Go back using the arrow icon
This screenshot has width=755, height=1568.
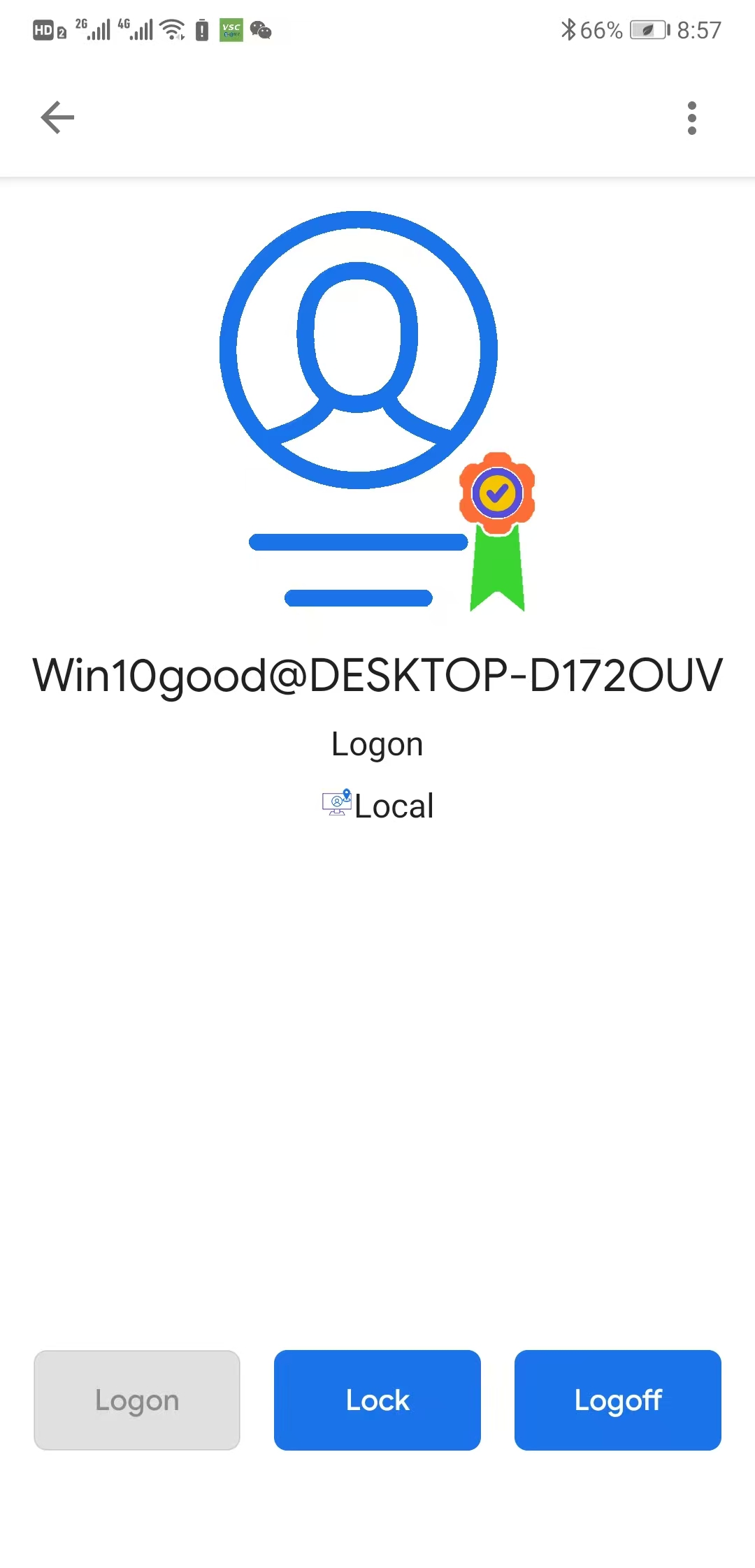click(x=57, y=117)
